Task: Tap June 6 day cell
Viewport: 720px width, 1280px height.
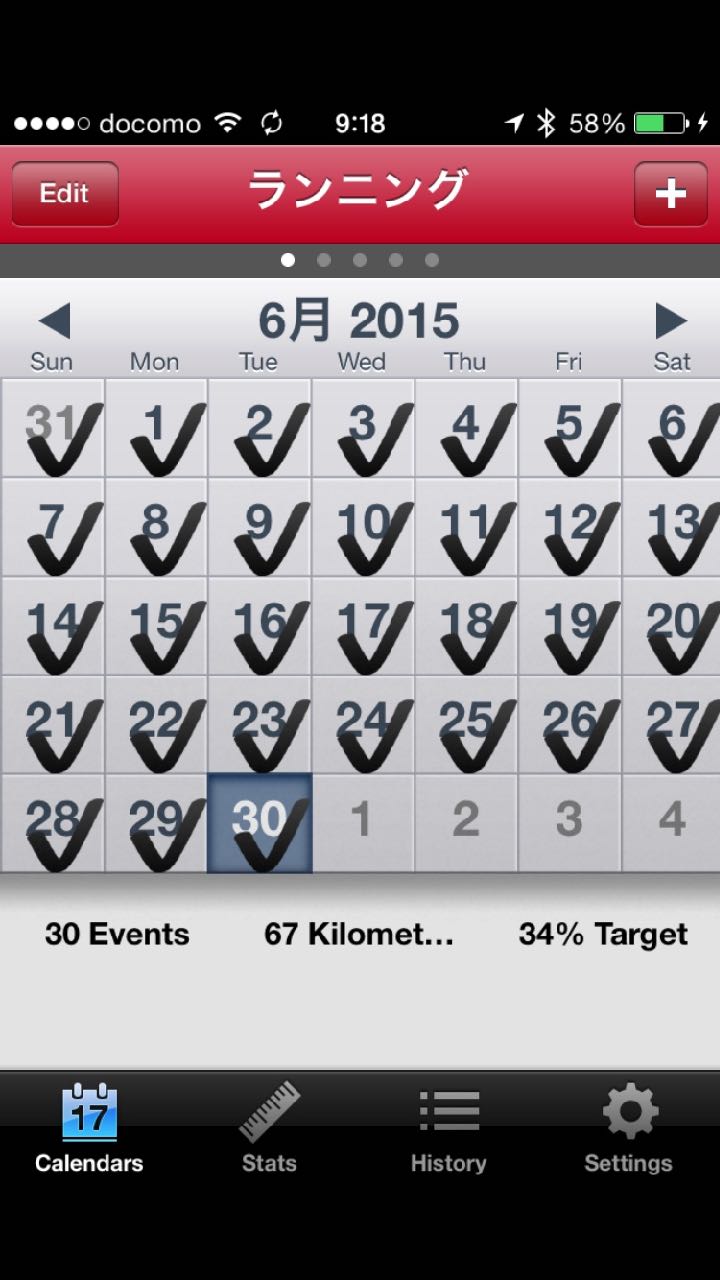Action: pyautogui.click(x=671, y=428)
